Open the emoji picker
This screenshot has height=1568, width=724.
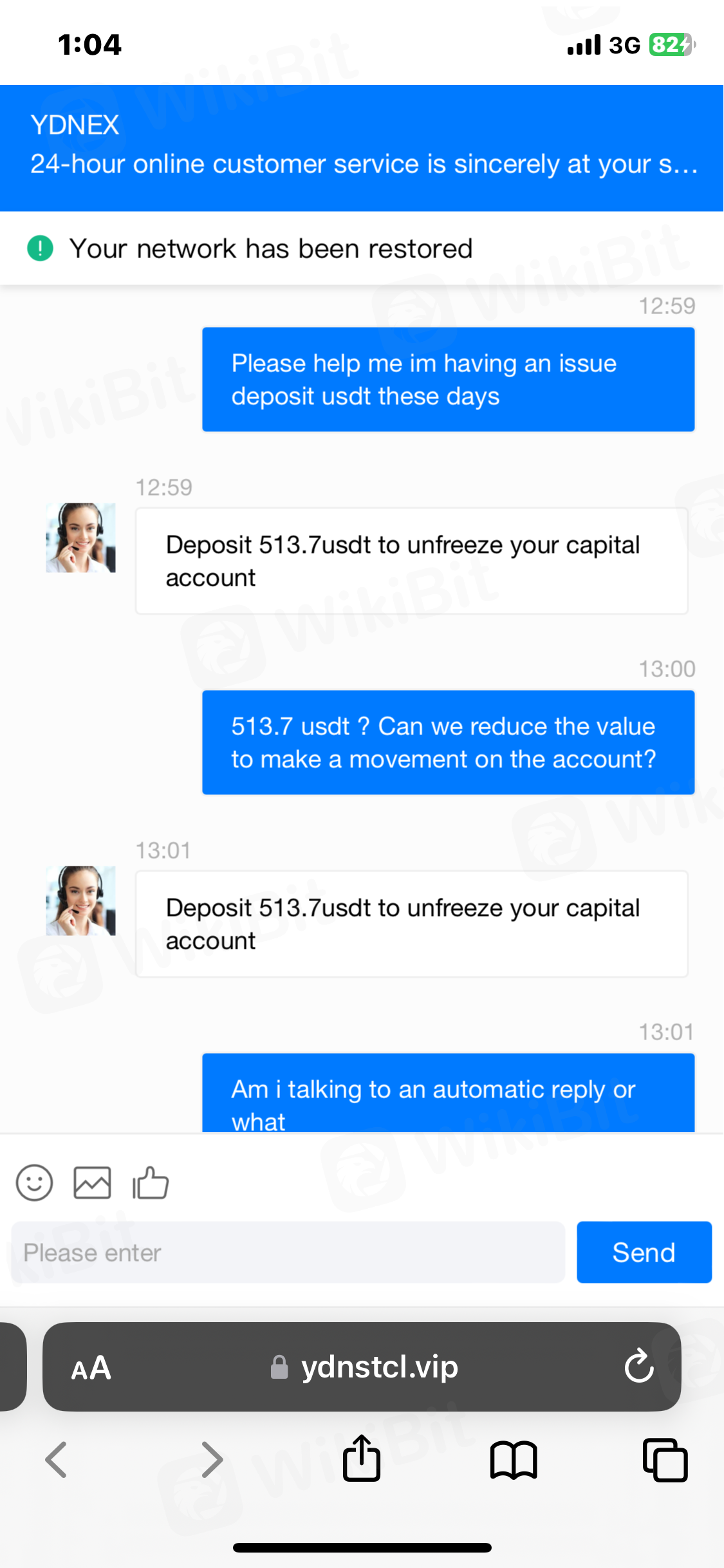34,1183
